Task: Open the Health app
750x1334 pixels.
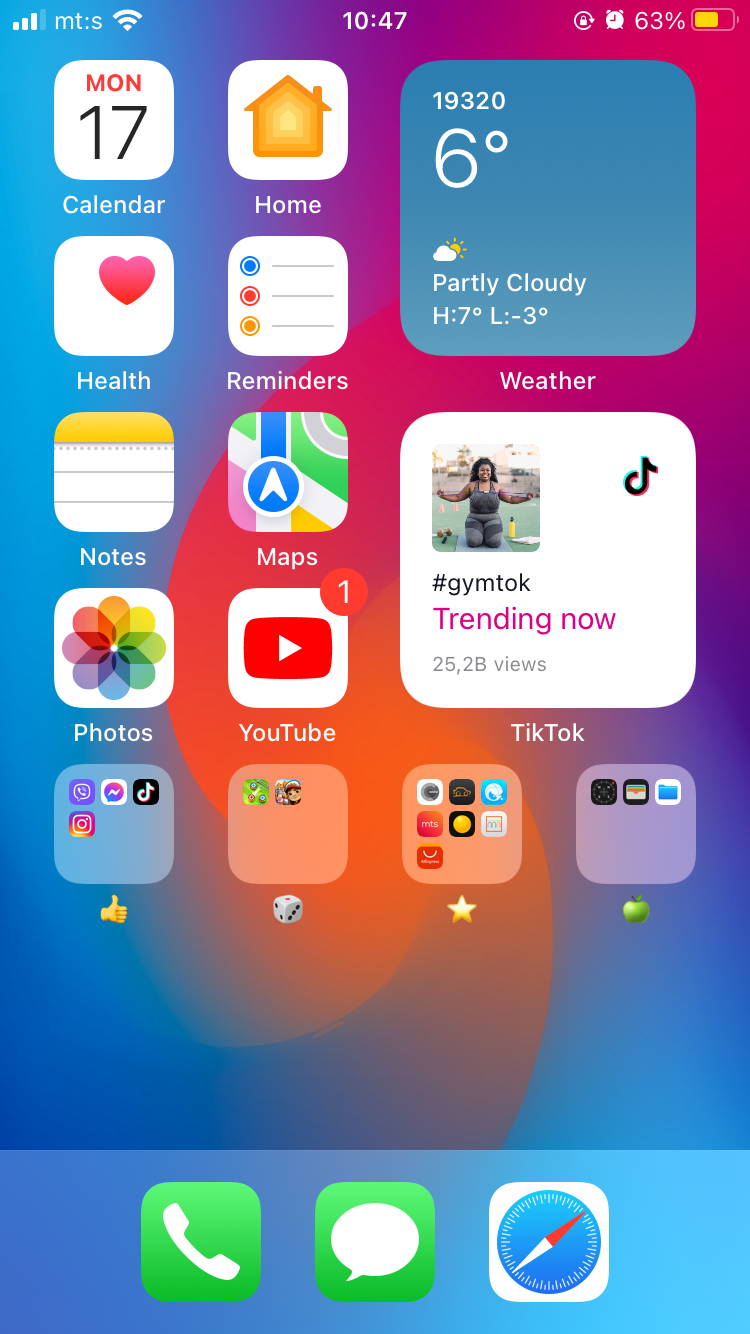Action: (114, 296)
